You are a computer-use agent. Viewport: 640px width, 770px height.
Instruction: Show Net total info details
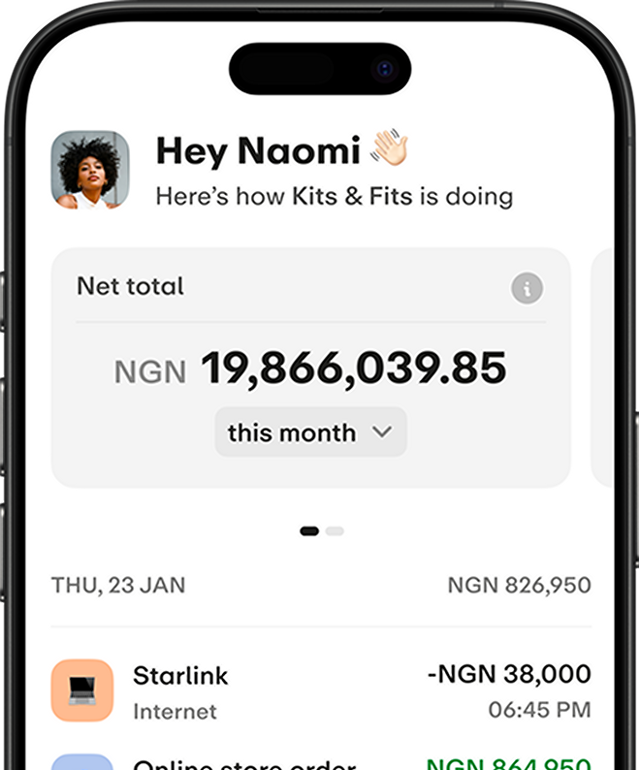click(x=527, y=289)
